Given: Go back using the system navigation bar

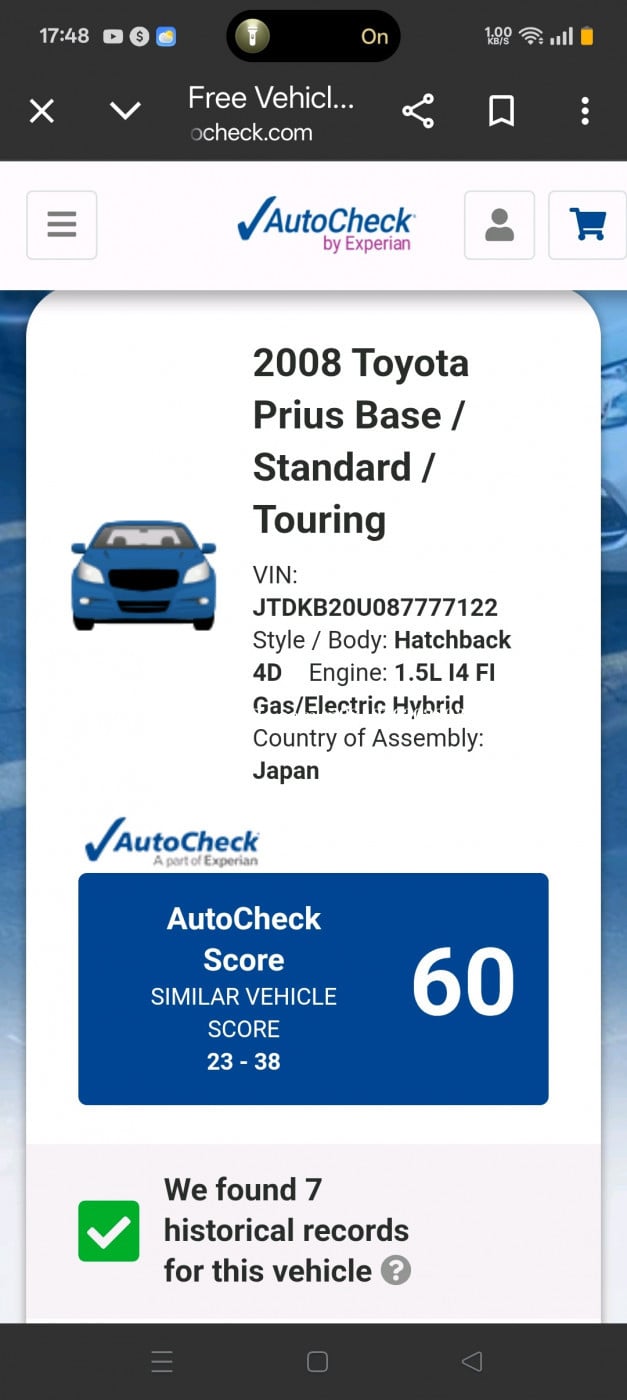Looking at the screenshot, I should coord(472,1361).
